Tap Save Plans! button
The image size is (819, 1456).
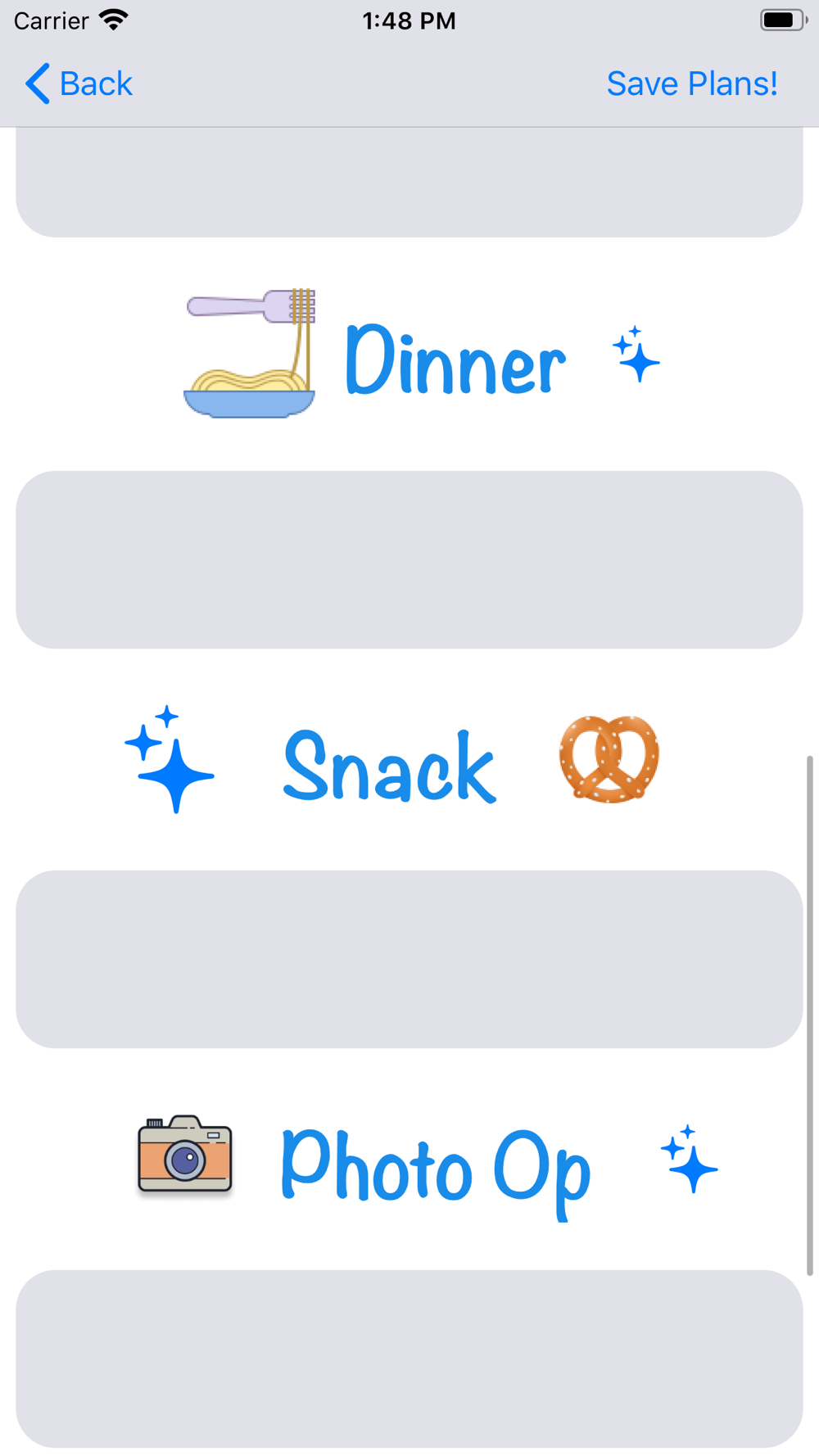[x=691, y=84]
